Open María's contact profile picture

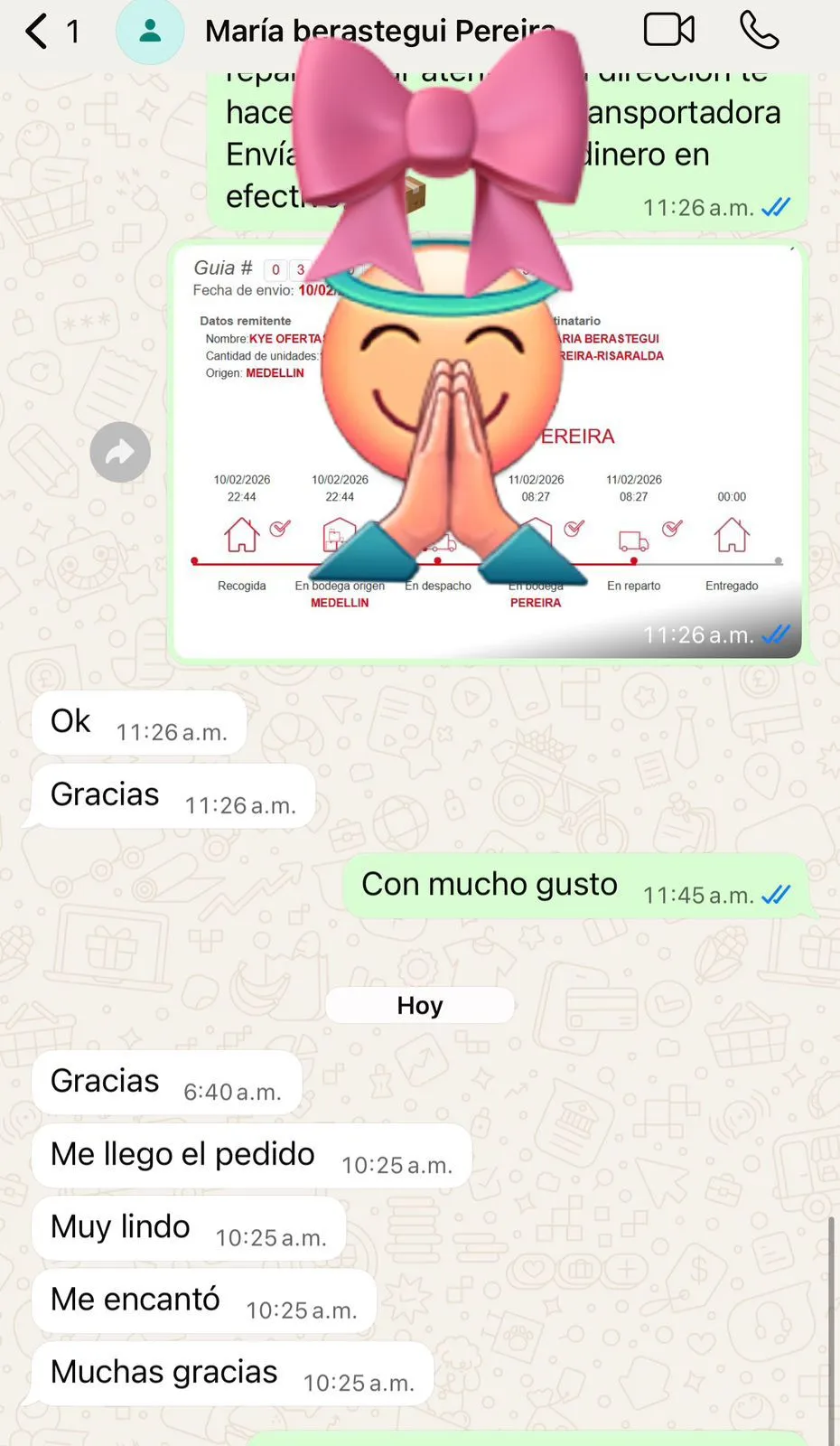(150, 29)
